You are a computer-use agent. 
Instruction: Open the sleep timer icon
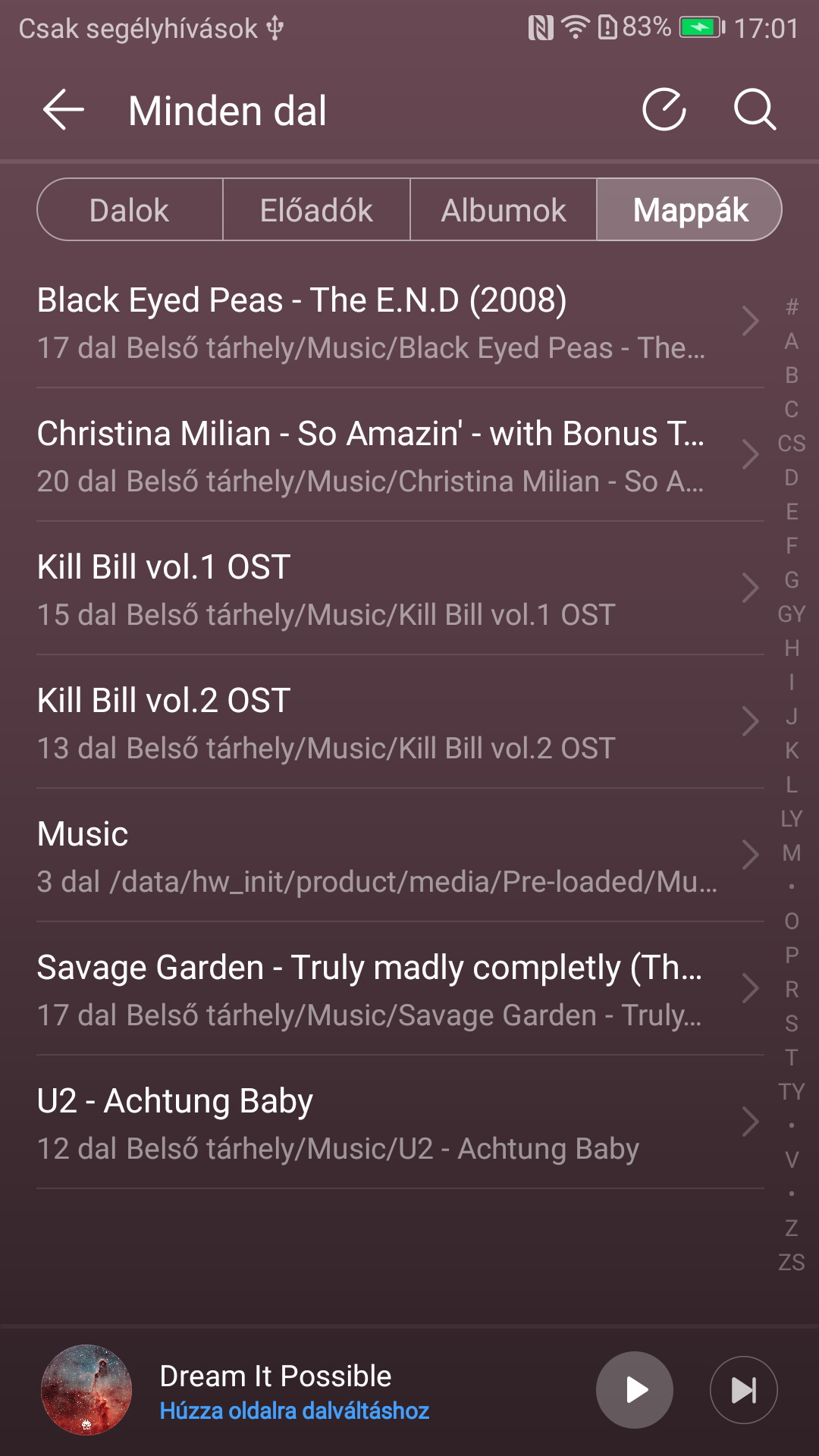(664, 111)
